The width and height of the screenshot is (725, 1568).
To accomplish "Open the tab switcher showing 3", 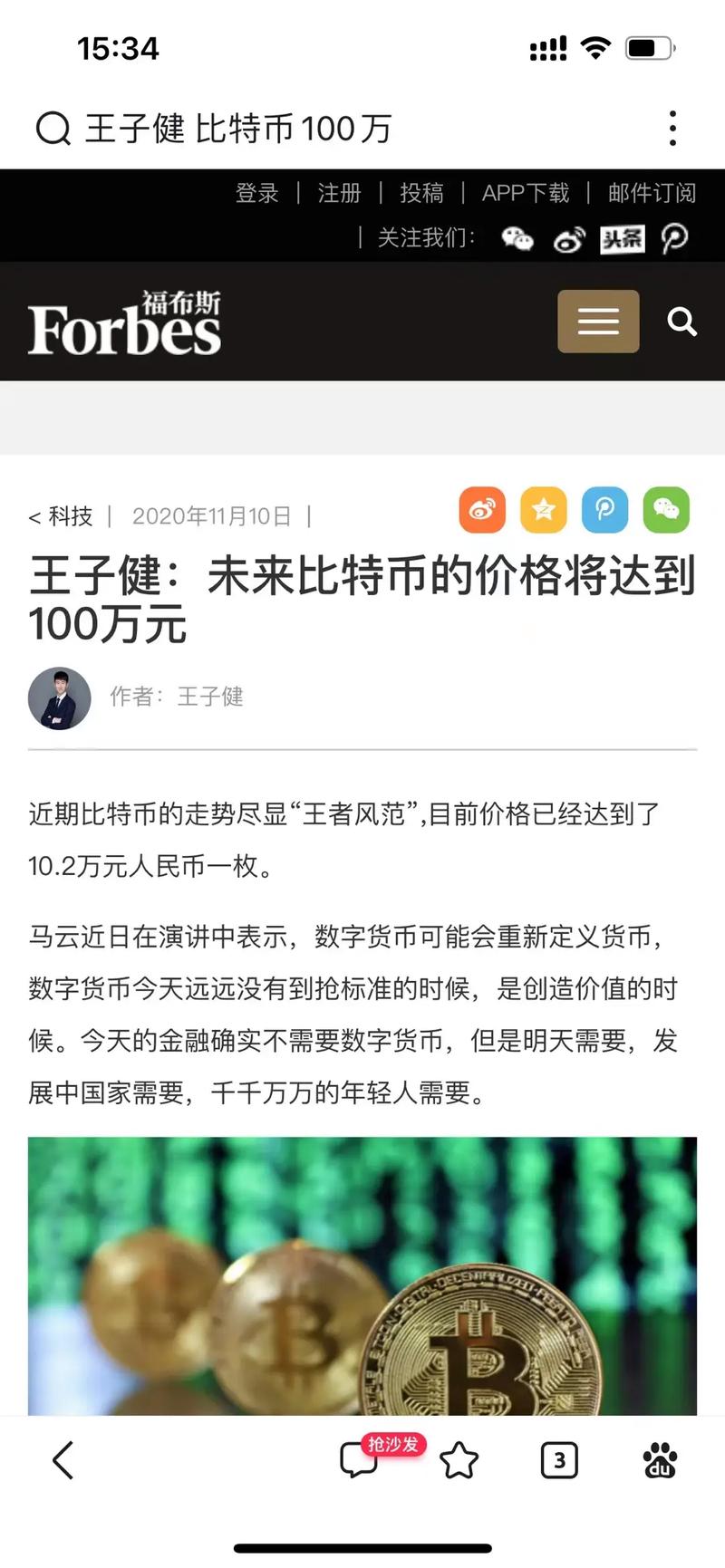I will click(x=559, y=1460).
